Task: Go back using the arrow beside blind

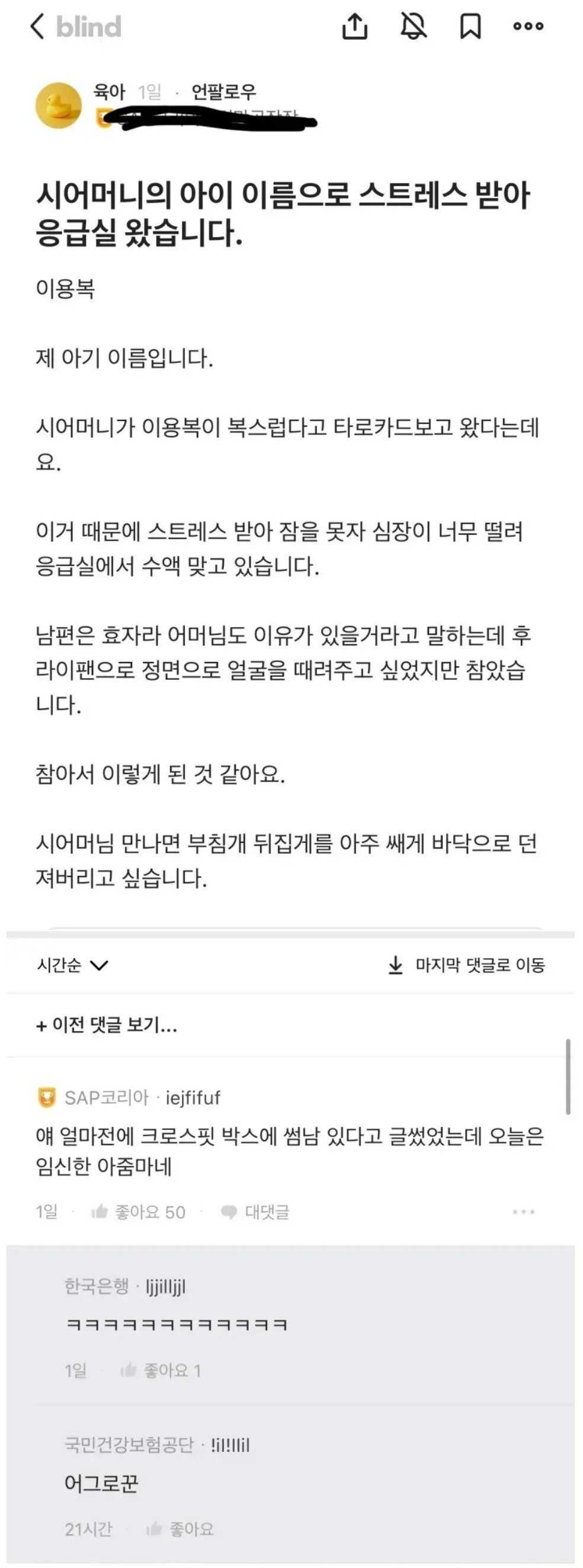Action: [38, 27]
